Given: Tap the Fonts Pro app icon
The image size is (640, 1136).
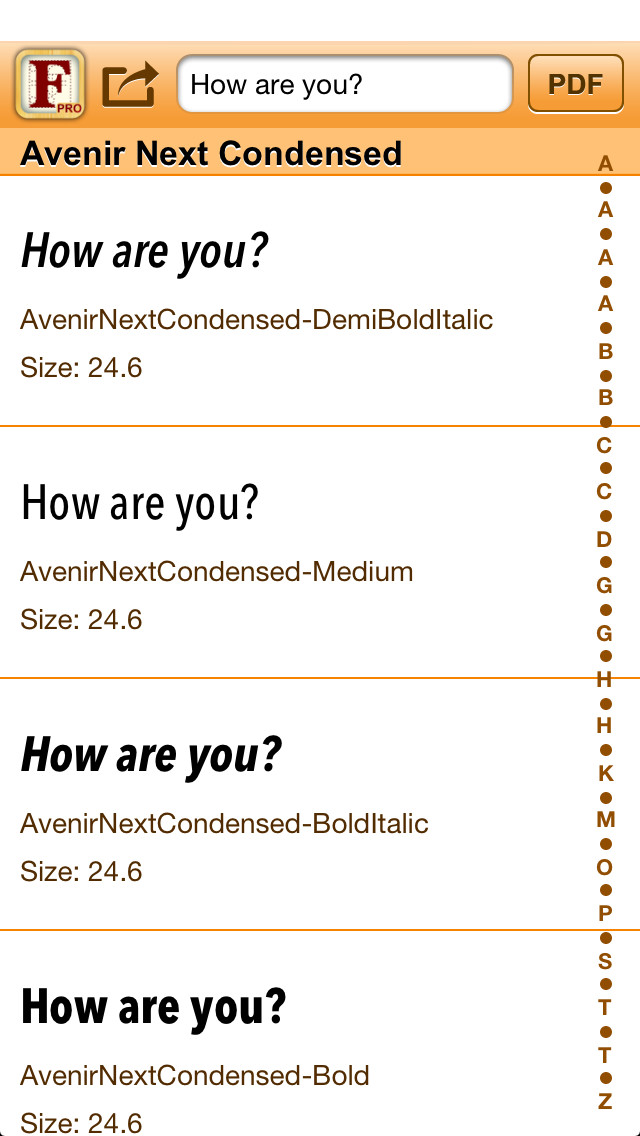Looking at the screenshot, I should pyautogui.click(x=50, y=84).
